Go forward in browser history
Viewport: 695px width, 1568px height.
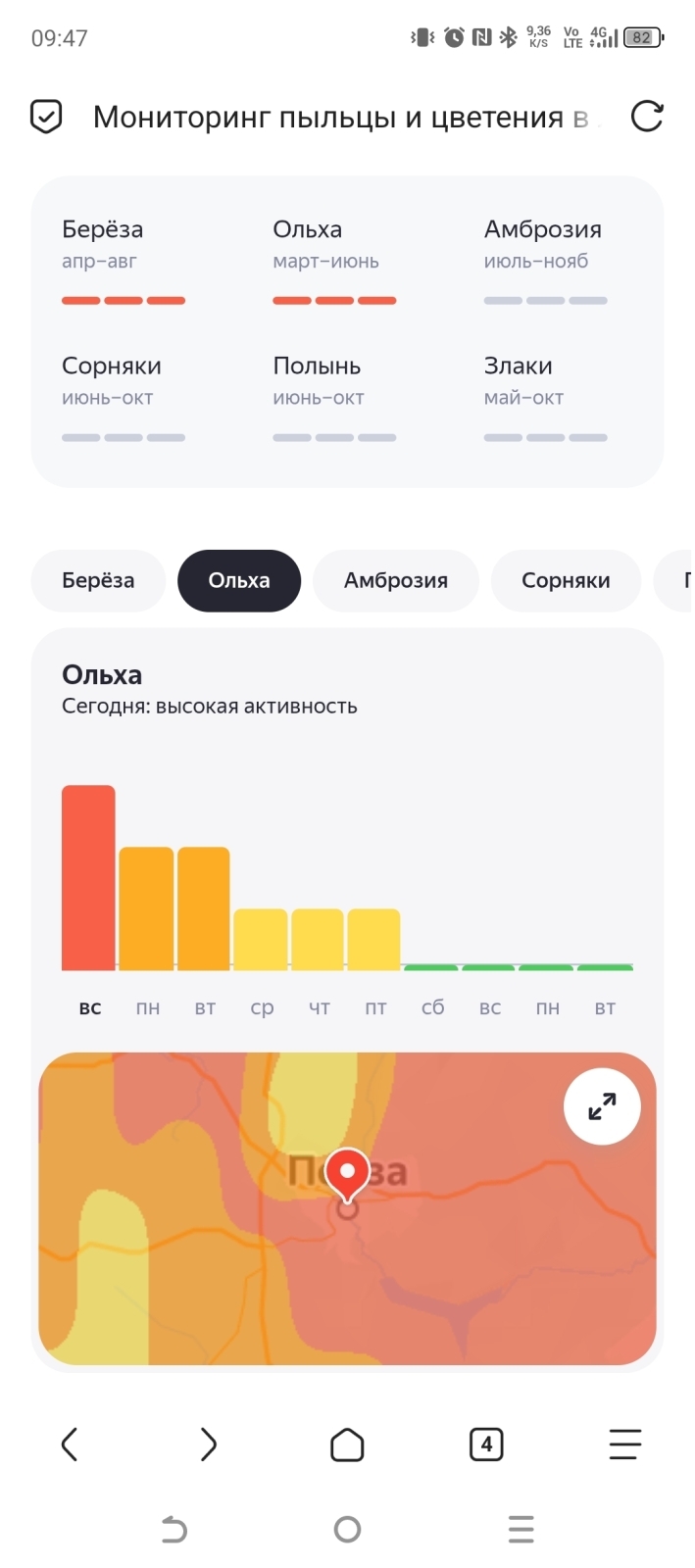coord(208,1444)
